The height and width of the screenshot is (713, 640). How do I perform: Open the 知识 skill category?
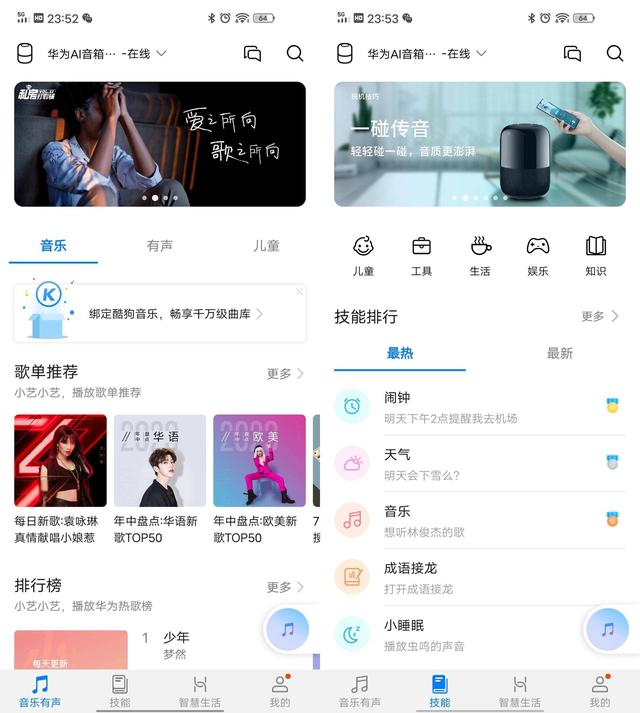596,255
